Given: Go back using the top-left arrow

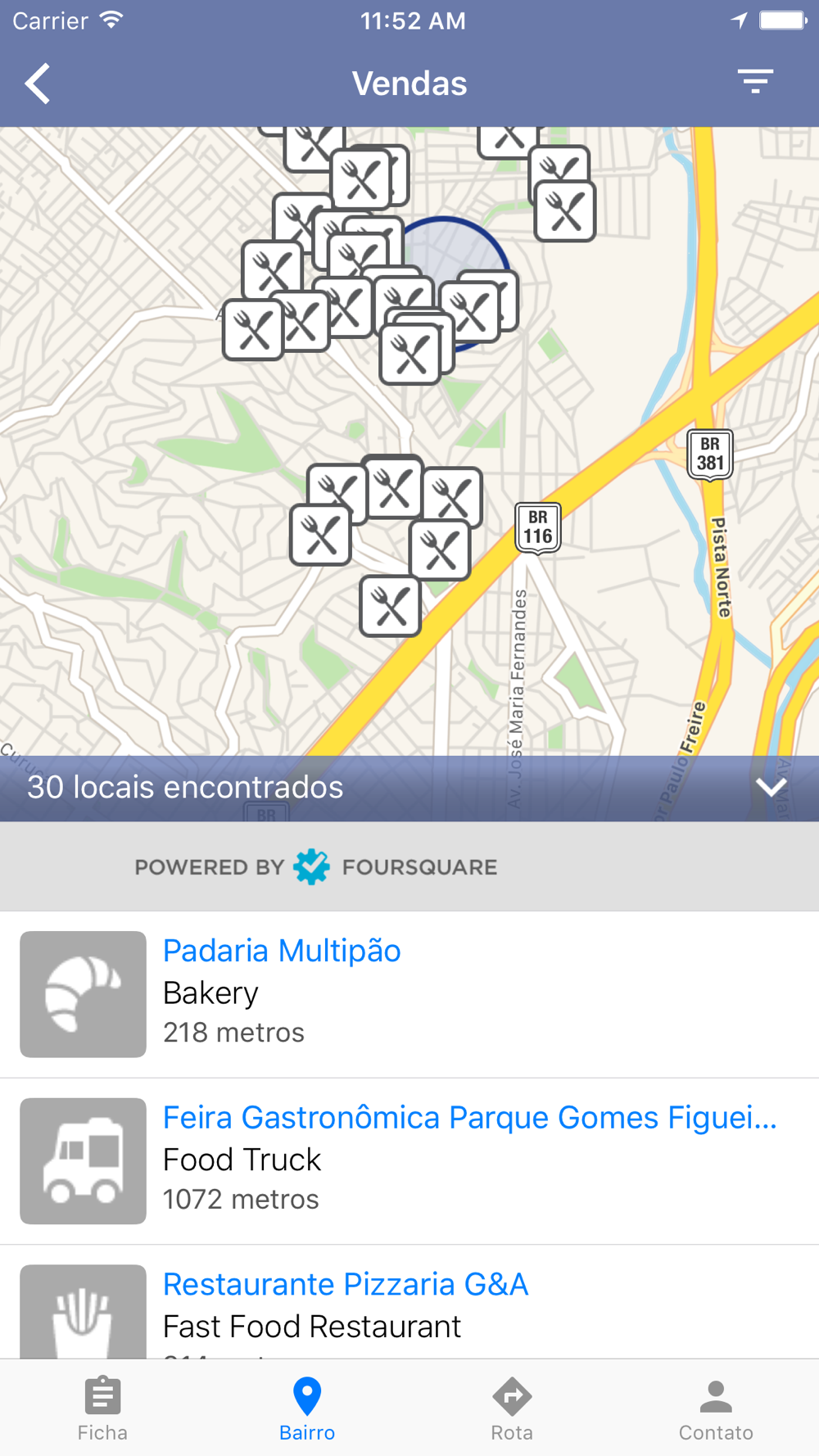Looking at the screenshot, I should (38, 84).
